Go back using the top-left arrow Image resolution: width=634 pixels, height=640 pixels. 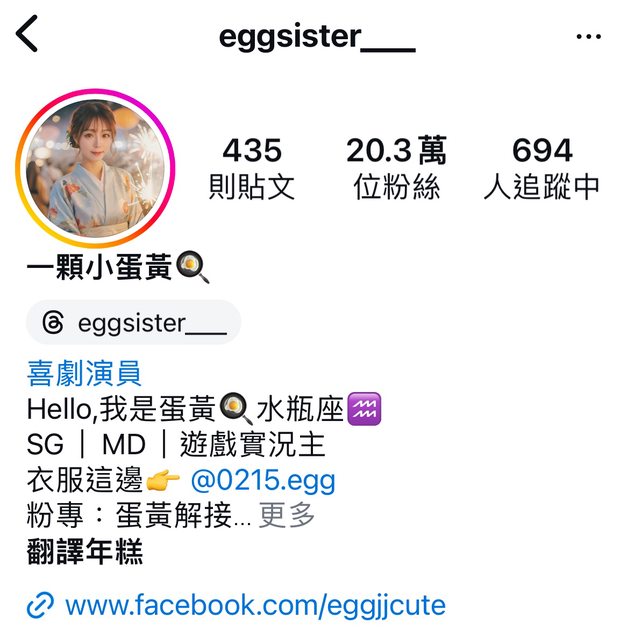(27, 35)
